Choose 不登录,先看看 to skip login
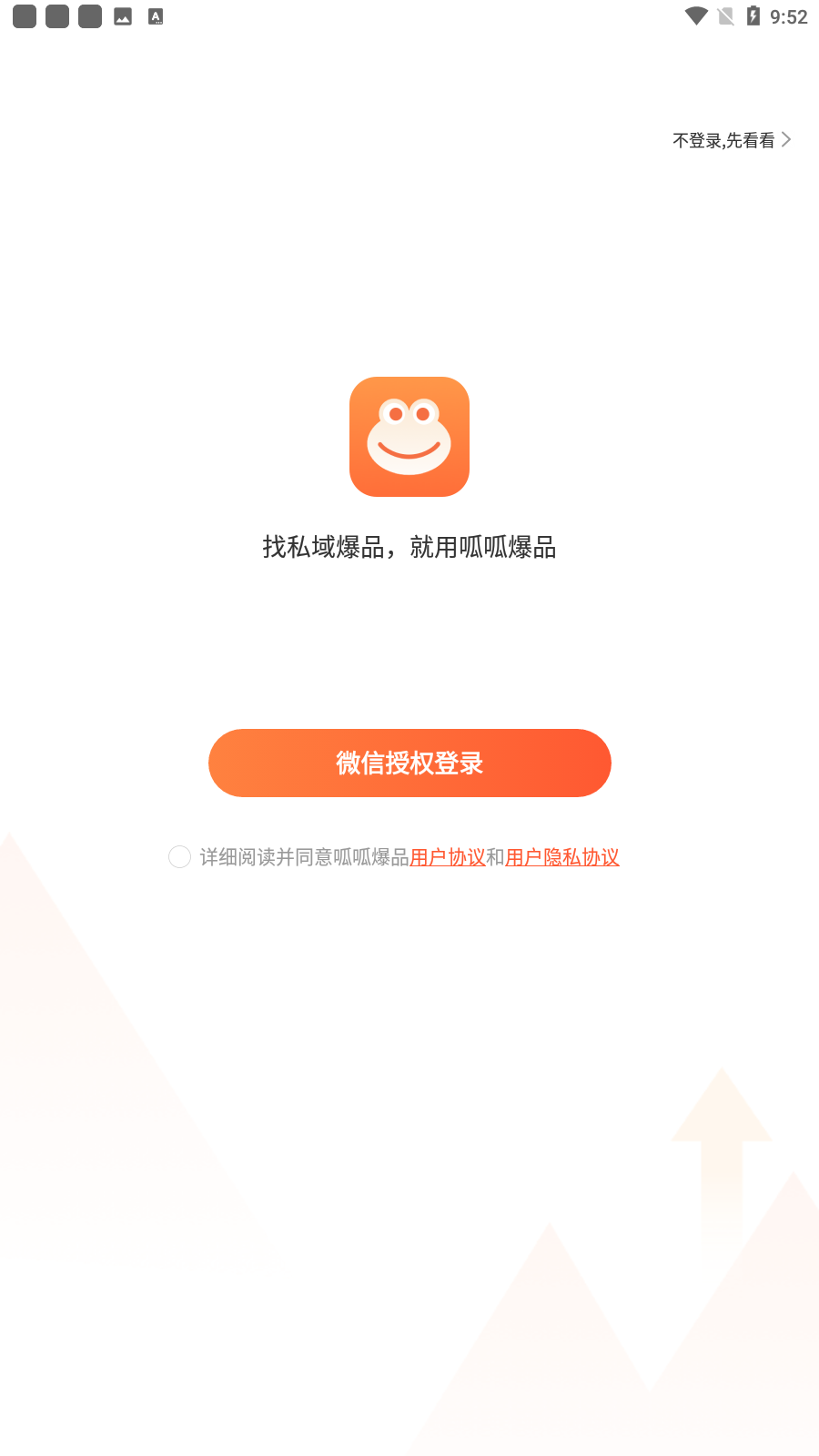The image size is (819, 1456). click(x=725, y=139)
